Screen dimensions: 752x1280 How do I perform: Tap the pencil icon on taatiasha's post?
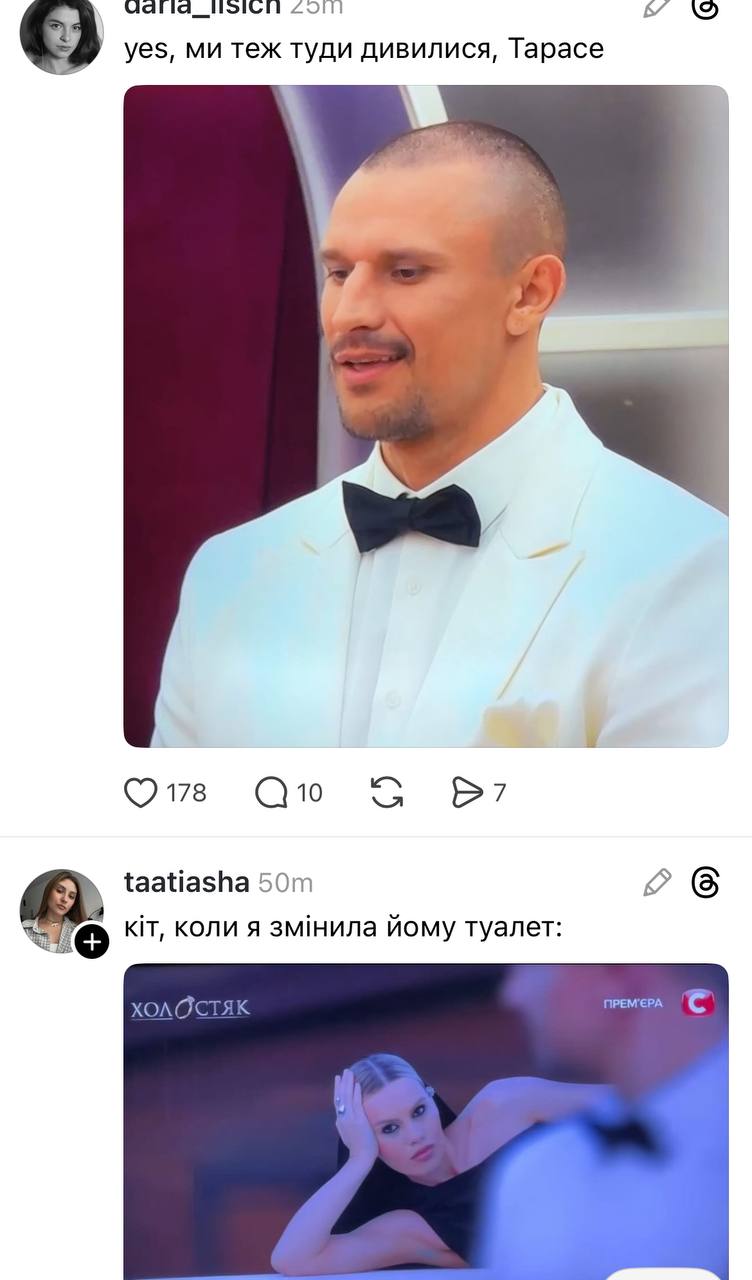point(657,882)
